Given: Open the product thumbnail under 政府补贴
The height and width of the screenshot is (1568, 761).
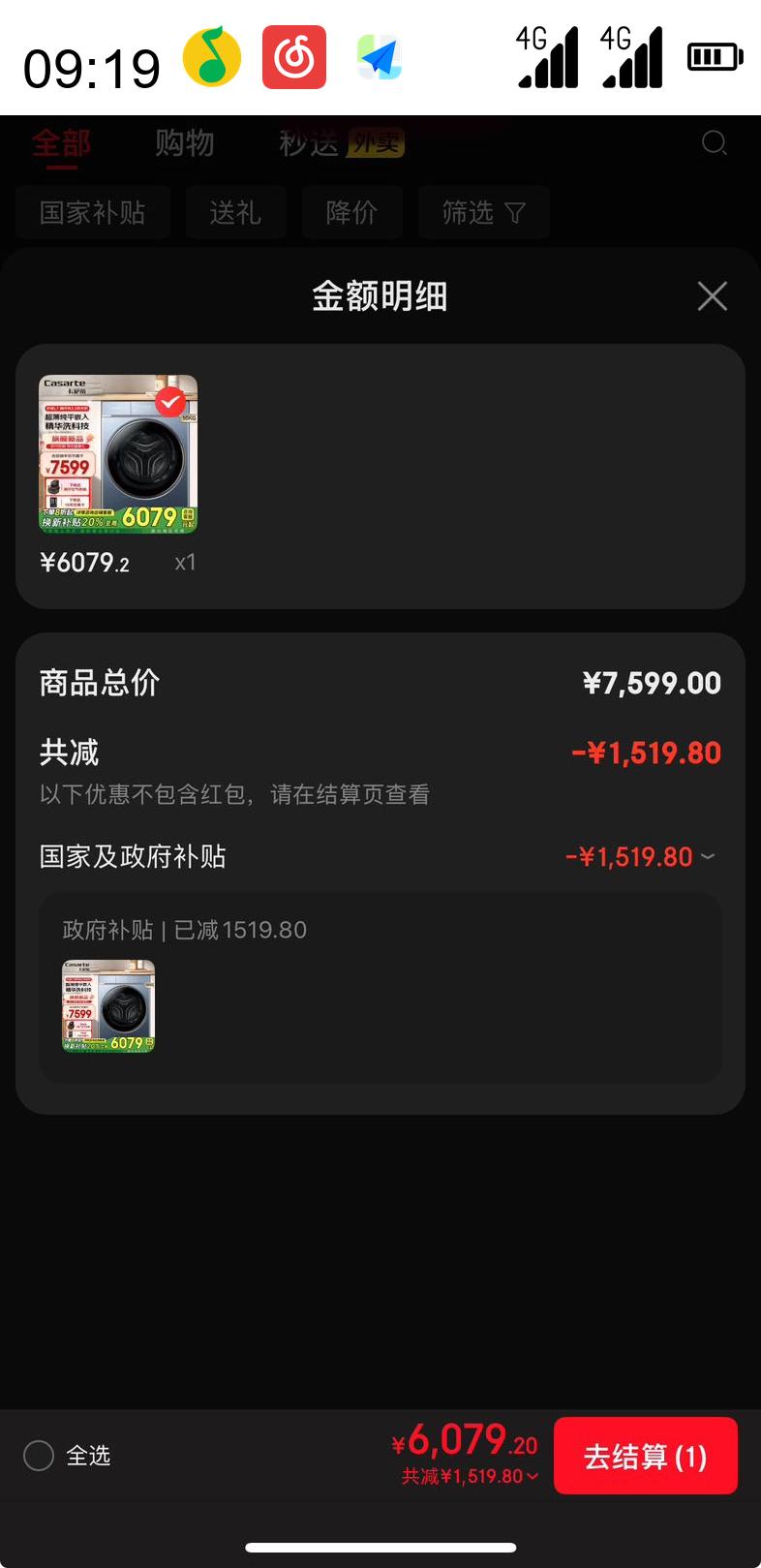Looking at the screenshot, I should click(108, 1006).
